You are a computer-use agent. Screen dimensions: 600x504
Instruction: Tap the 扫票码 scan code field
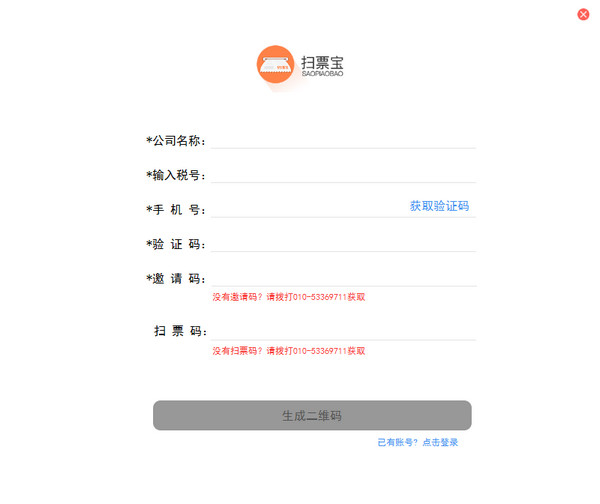pyautogui.click(x=342, y=331)
